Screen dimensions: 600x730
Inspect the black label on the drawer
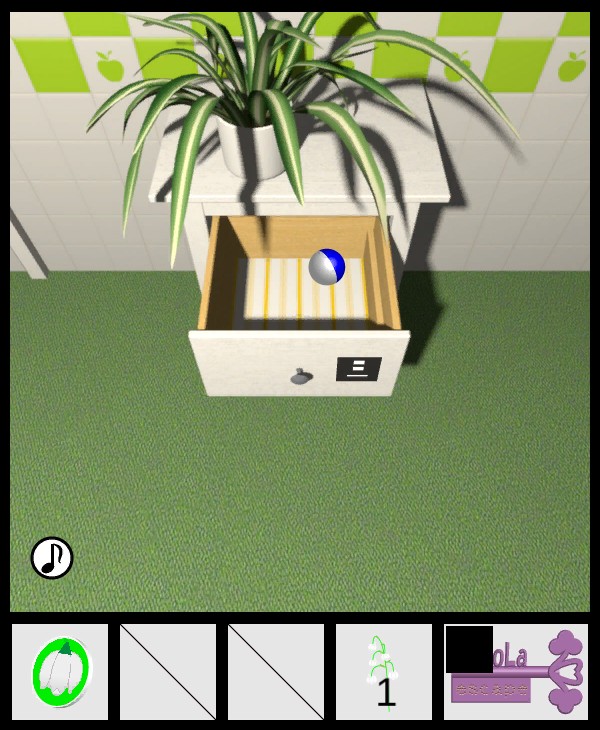point(359,368)
